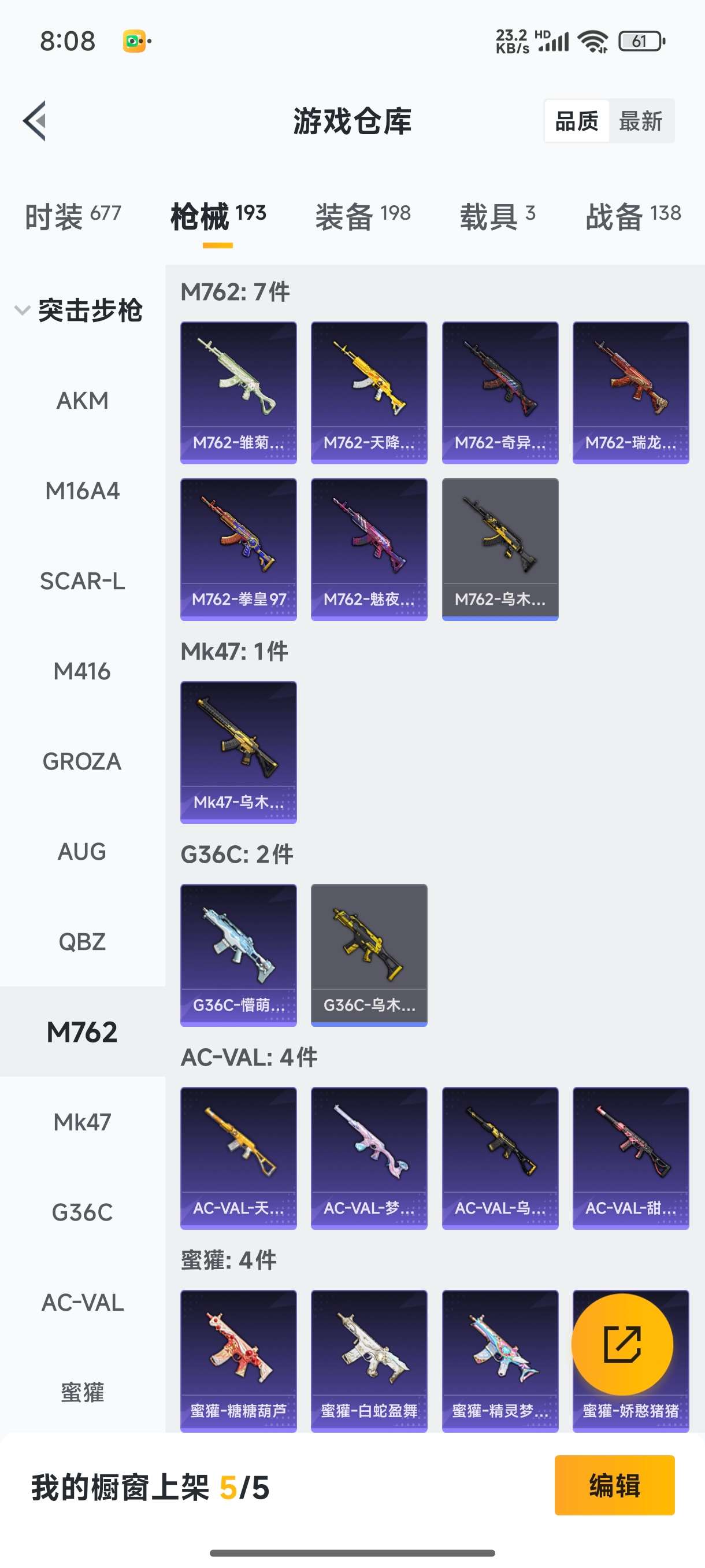
Task: Jump to the AC-VAL category
Action: pyautogui.click(x=82, y=1303)
